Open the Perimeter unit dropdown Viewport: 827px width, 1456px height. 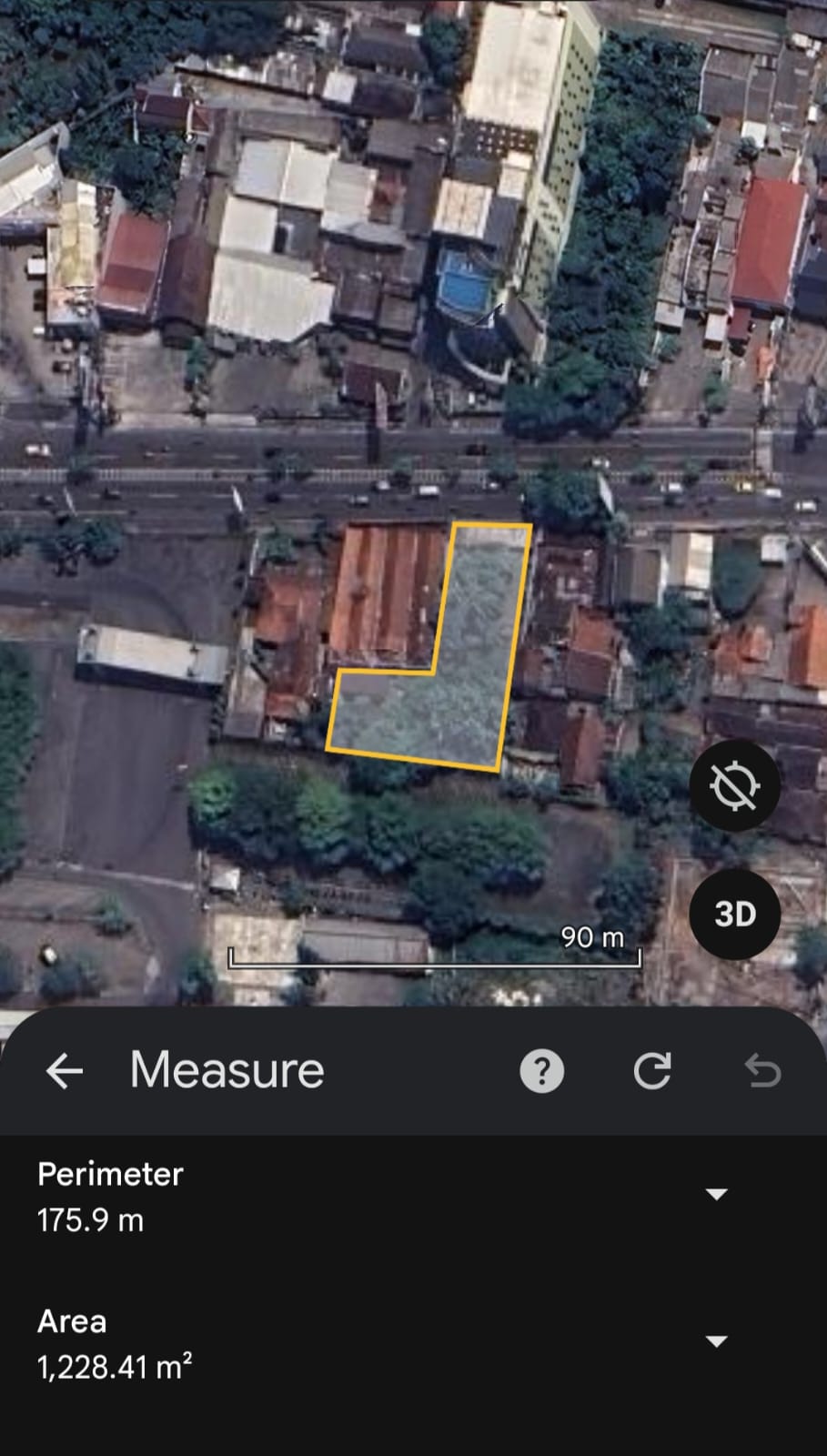coord(717,1194)
